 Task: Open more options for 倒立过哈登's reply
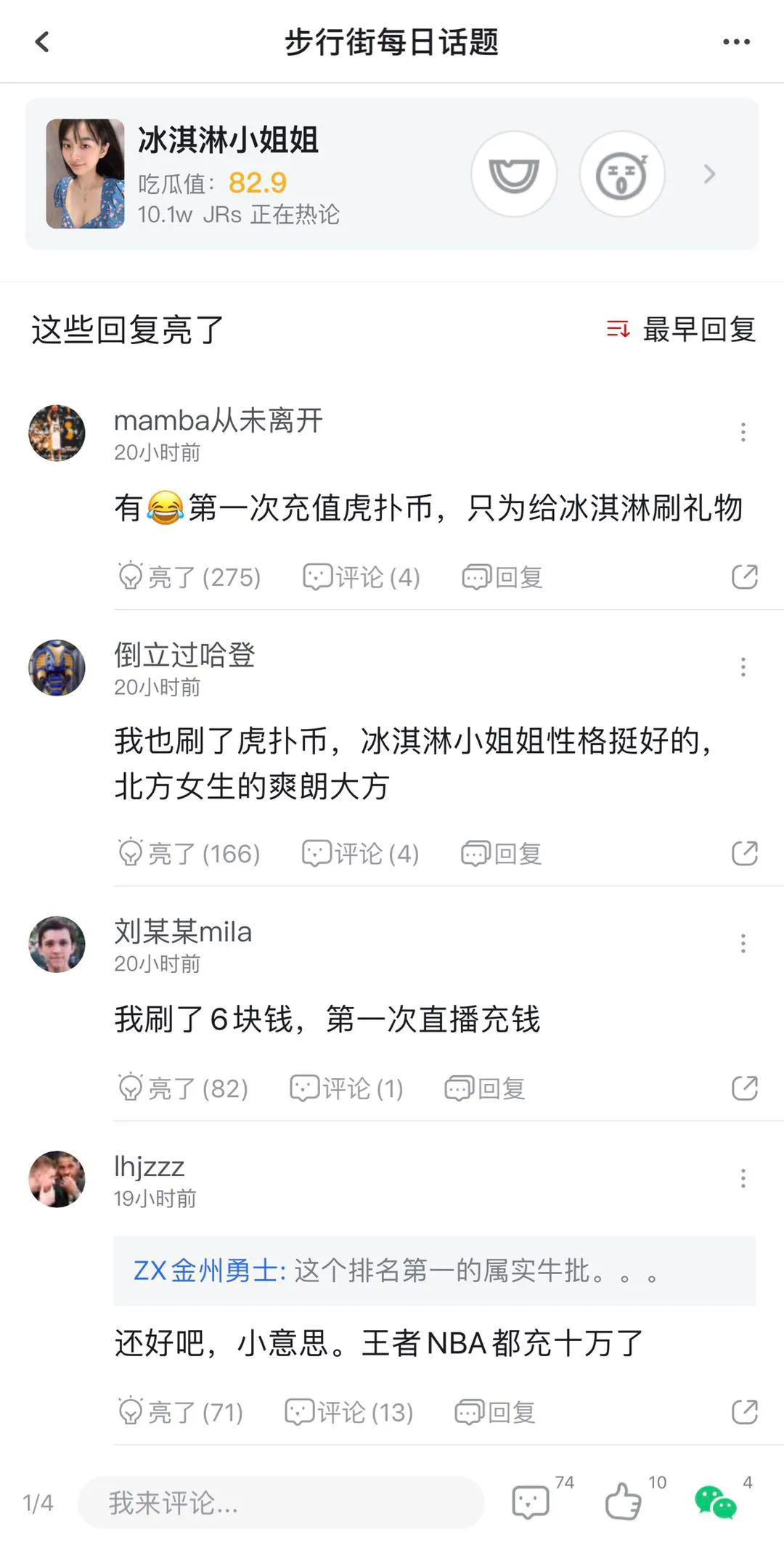point(743,667)
